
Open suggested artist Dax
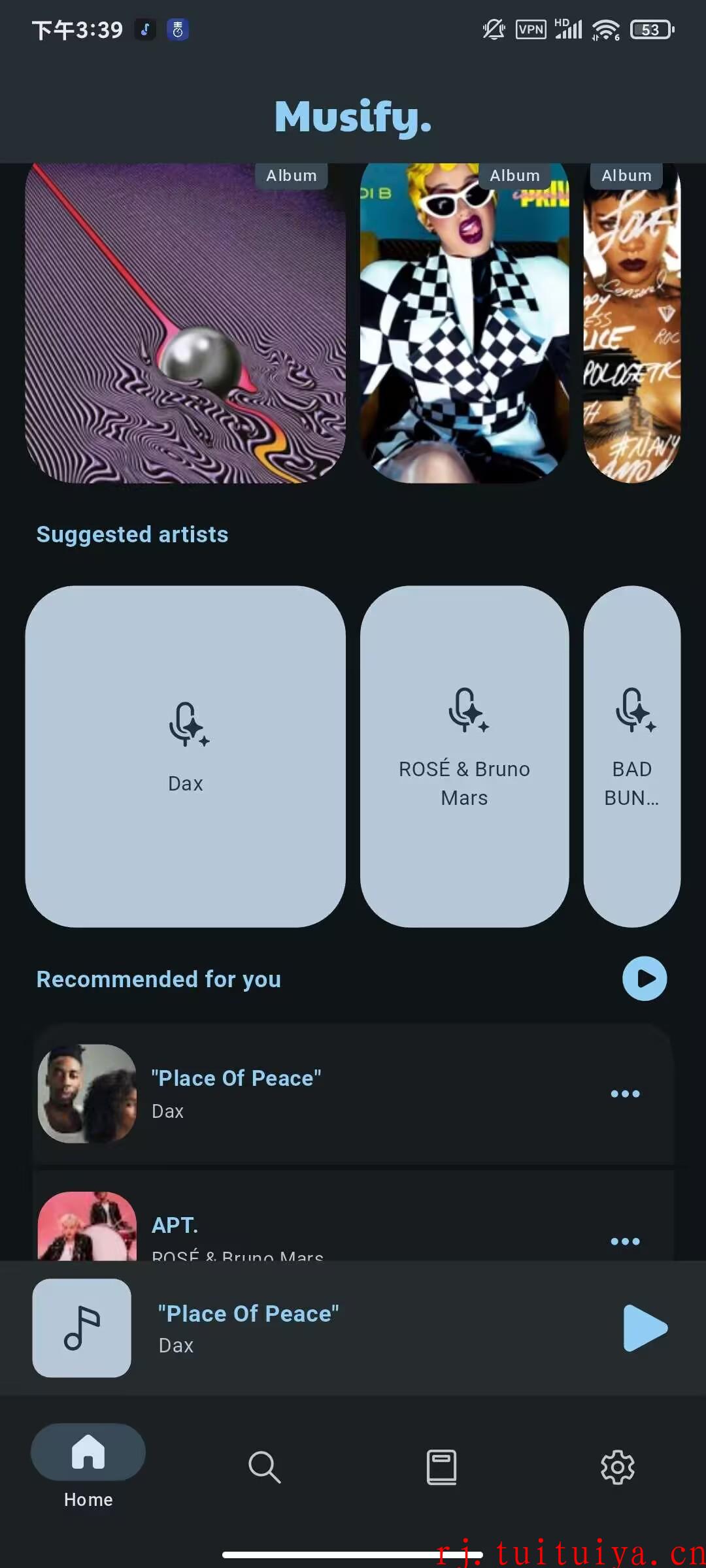click(x=185, y=756)
